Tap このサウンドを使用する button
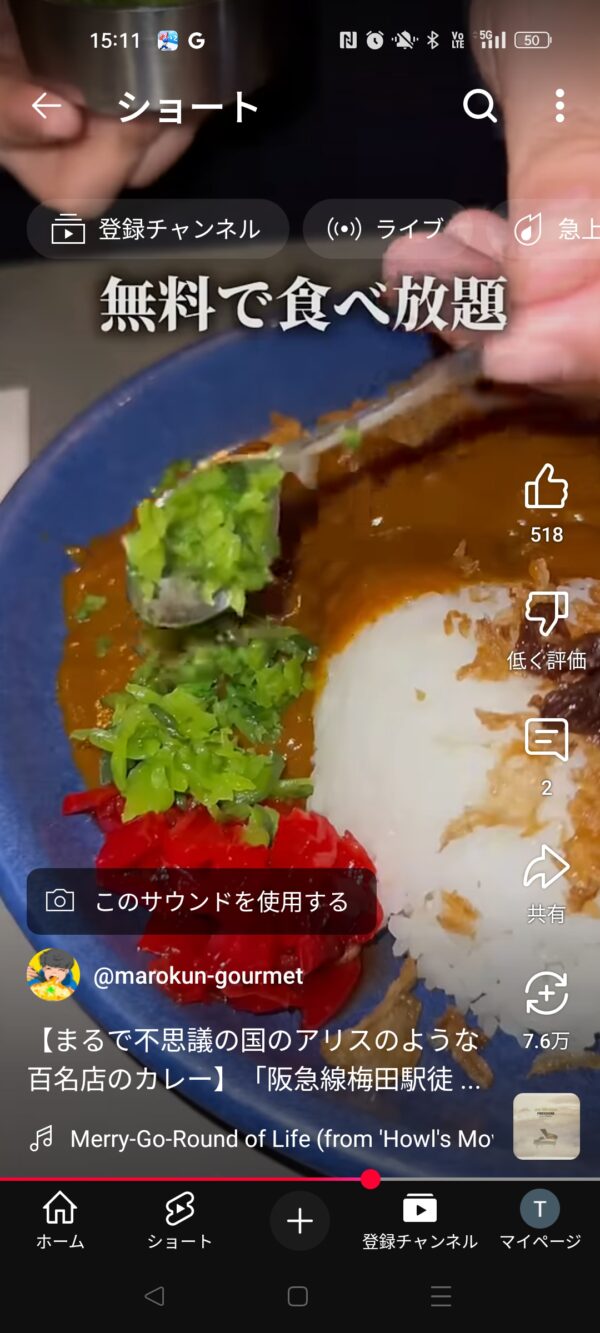The image size is (600, 1333). pyautogui.click(x=201, y=902)
